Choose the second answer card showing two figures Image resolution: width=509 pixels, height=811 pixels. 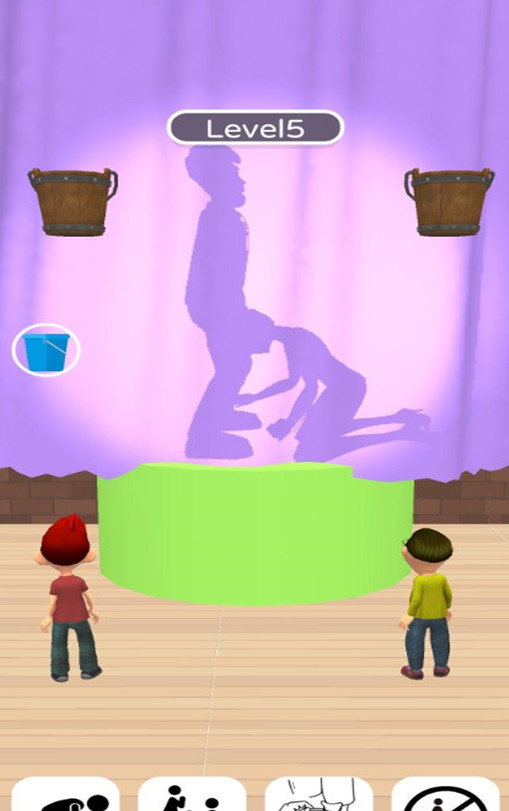pyautogui.click(x=192, y=794)
